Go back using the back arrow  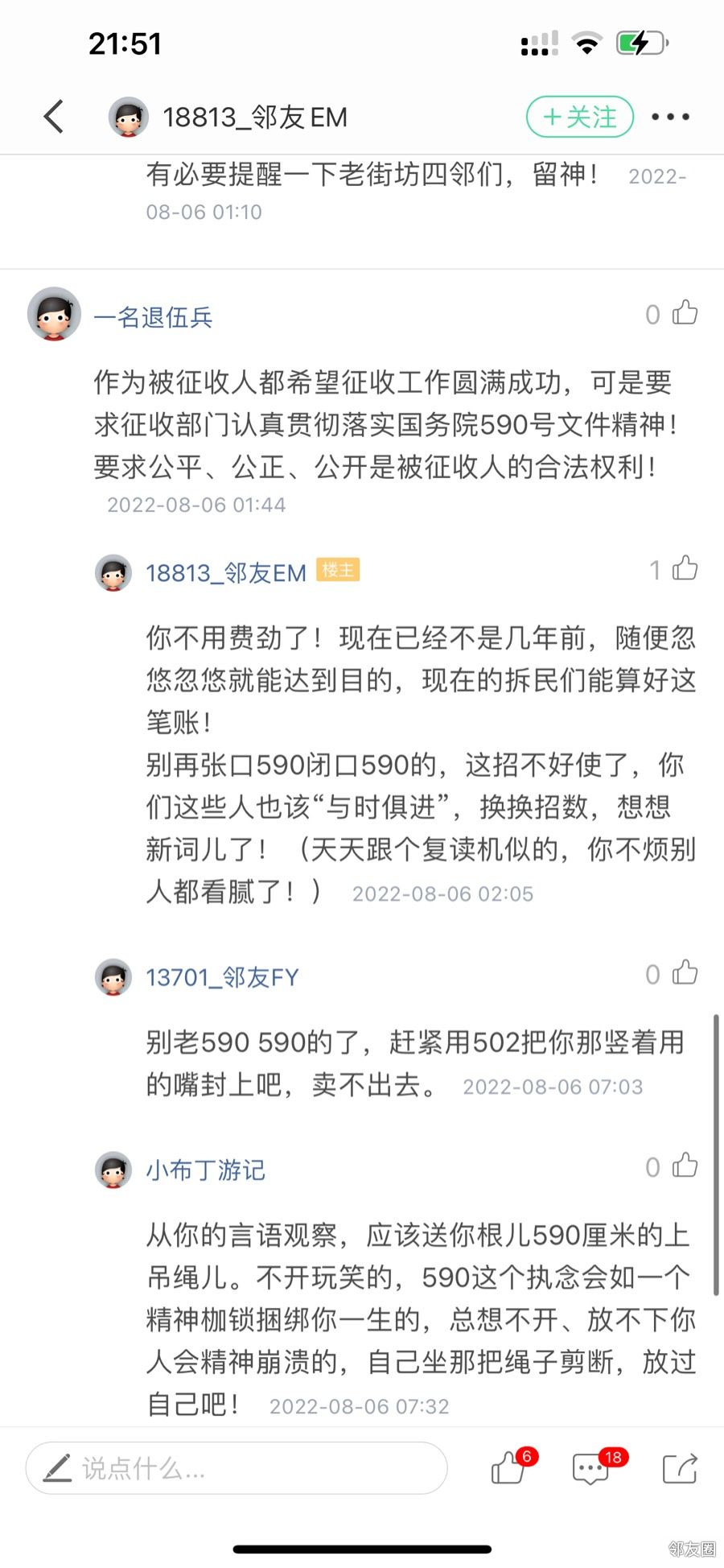click(53, 117)
